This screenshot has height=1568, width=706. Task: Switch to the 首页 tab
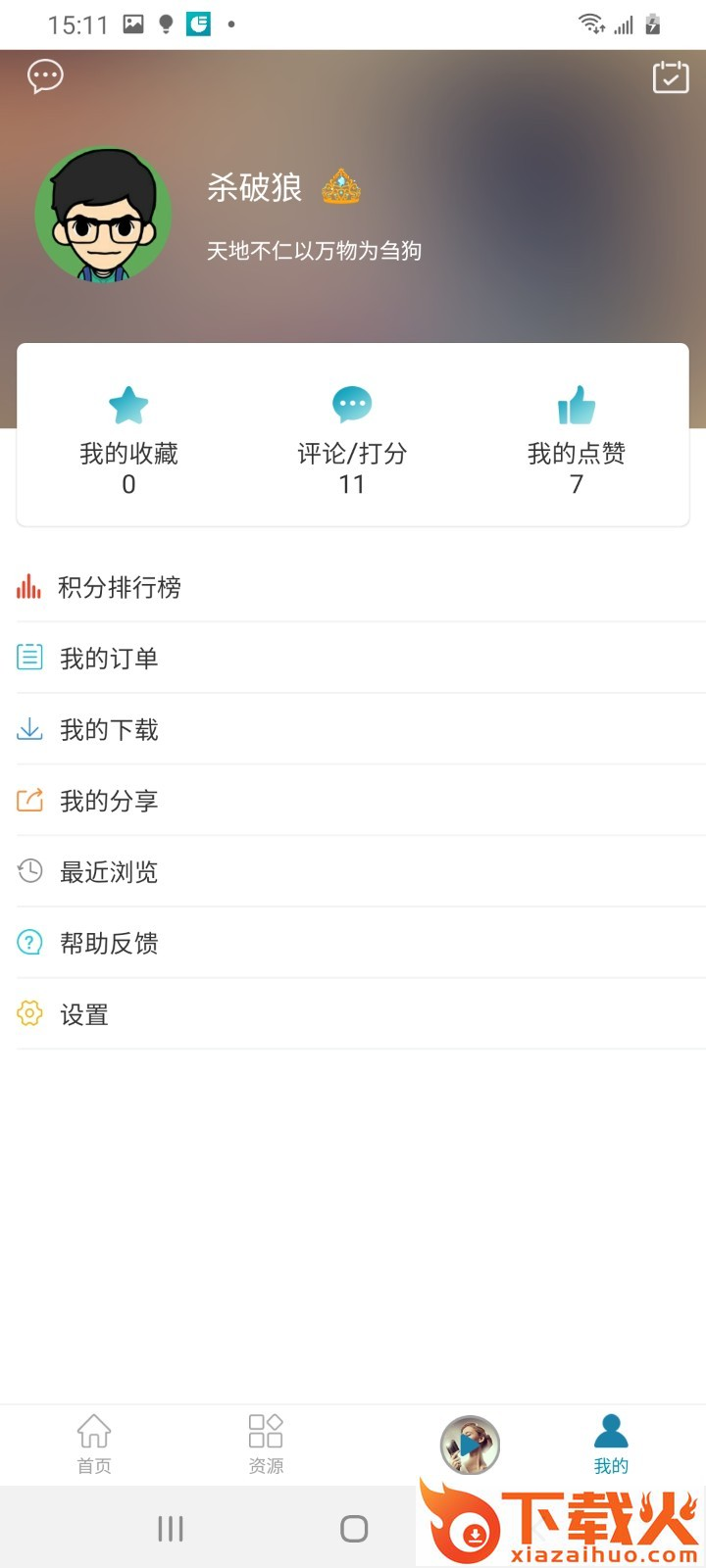coord(94,1445)
